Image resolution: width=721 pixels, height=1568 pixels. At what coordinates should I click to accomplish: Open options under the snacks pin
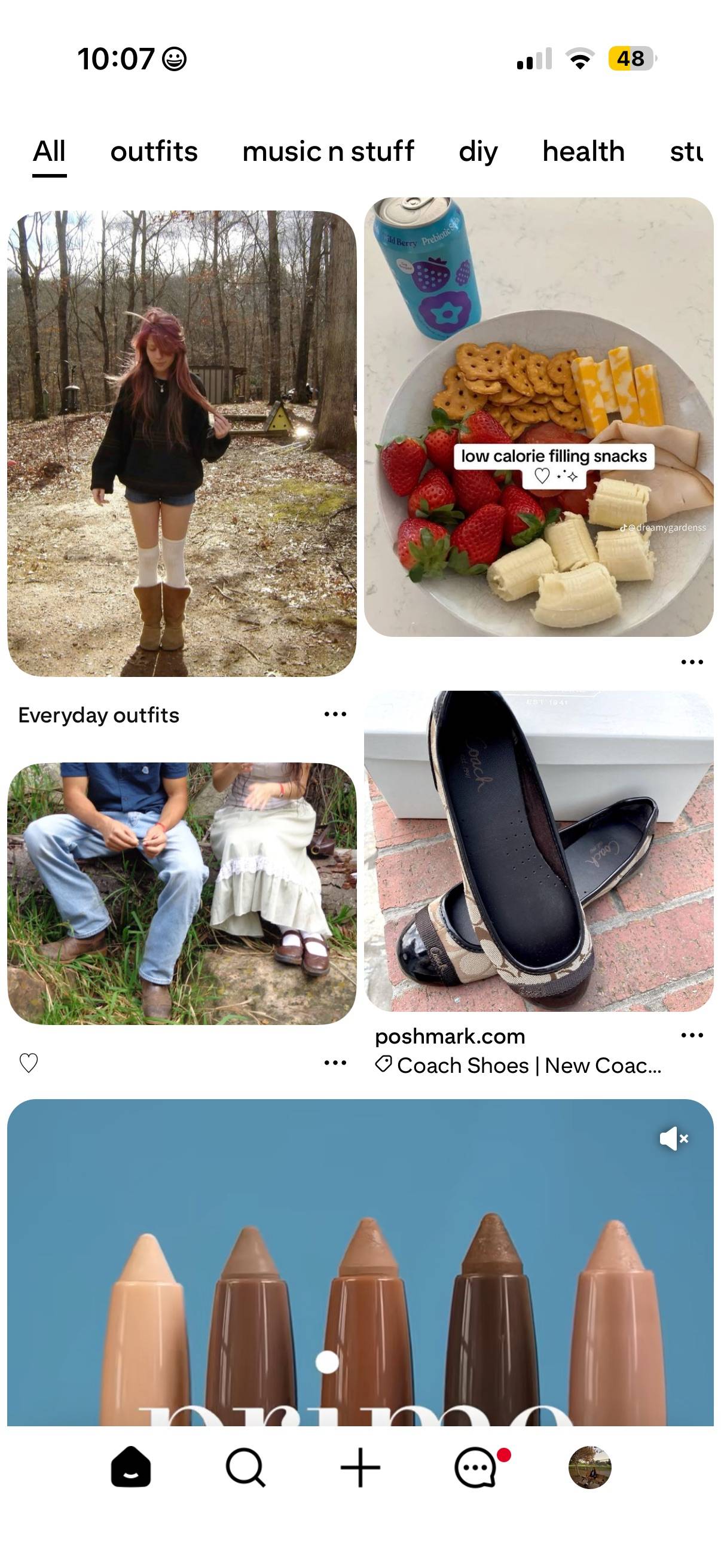[x=692, y=661]
